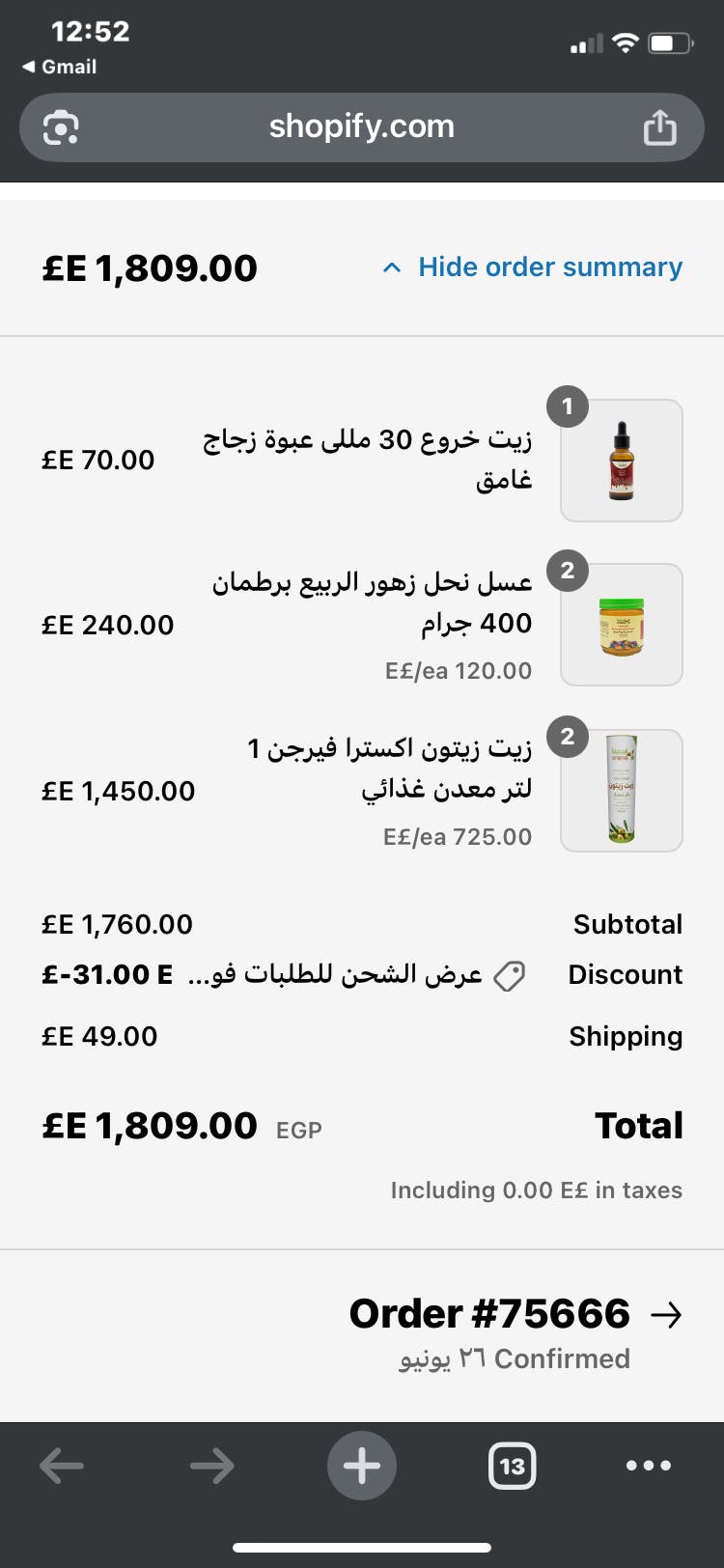Share this page from address bar

[660, 127]
